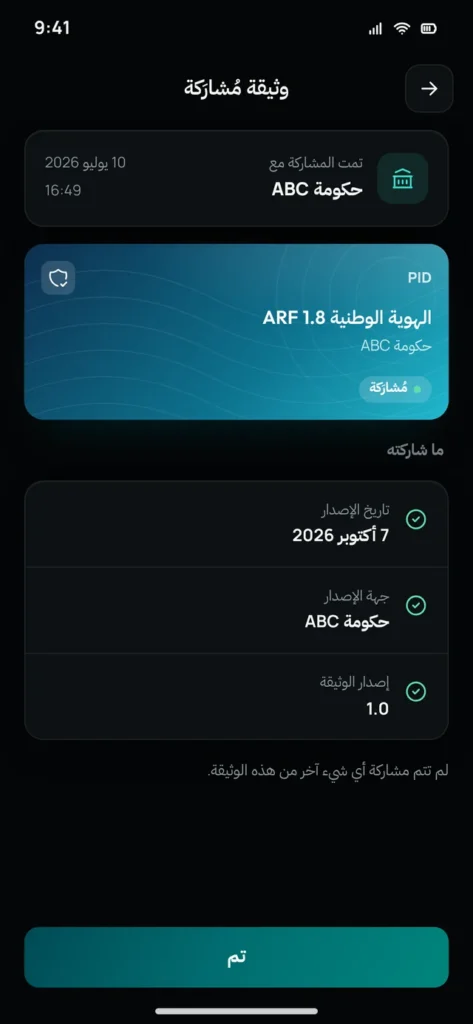Image resolution: width=473 pixels, height=1024 pixels.
Task: Tap the تم (Done) button
Action: (236, 957)
